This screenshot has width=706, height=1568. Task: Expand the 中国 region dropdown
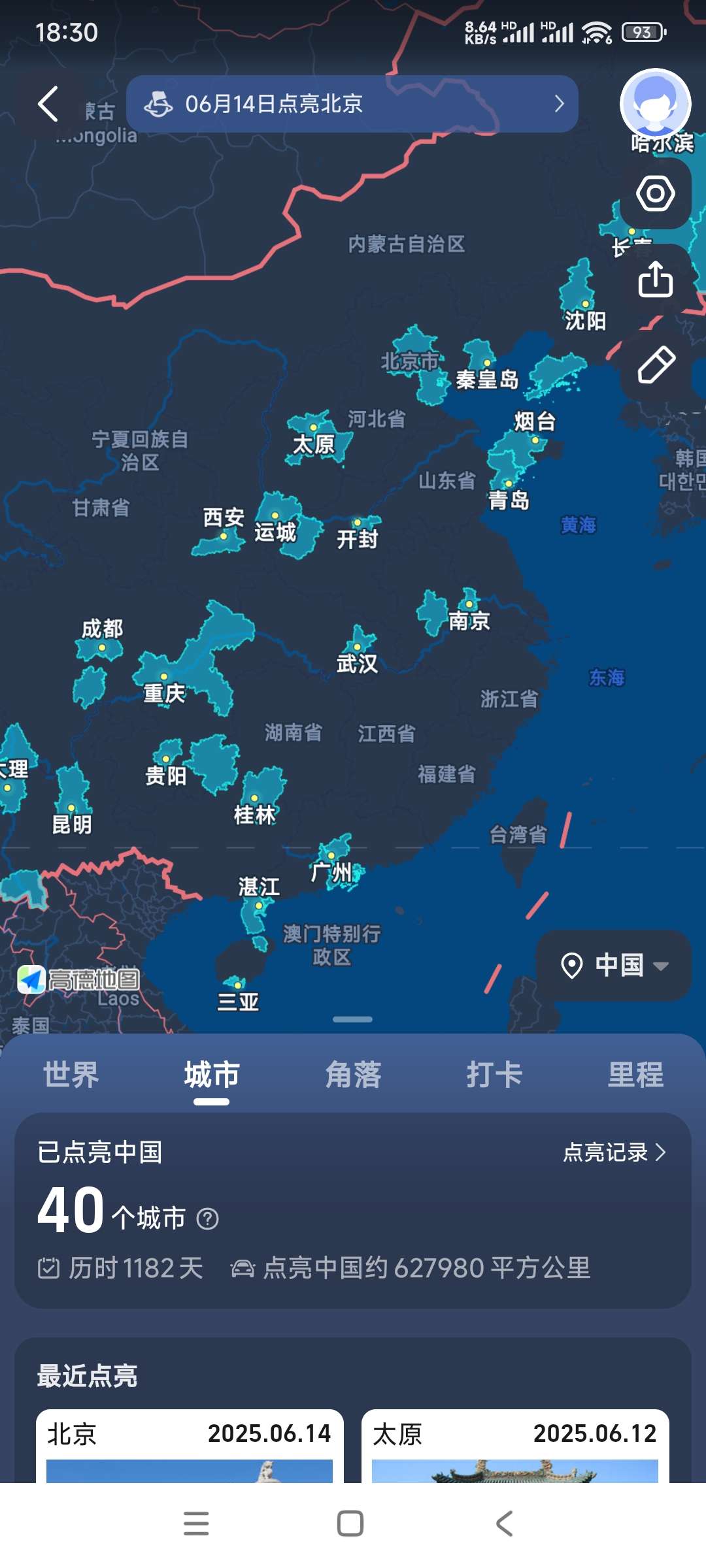pos(614,965)
